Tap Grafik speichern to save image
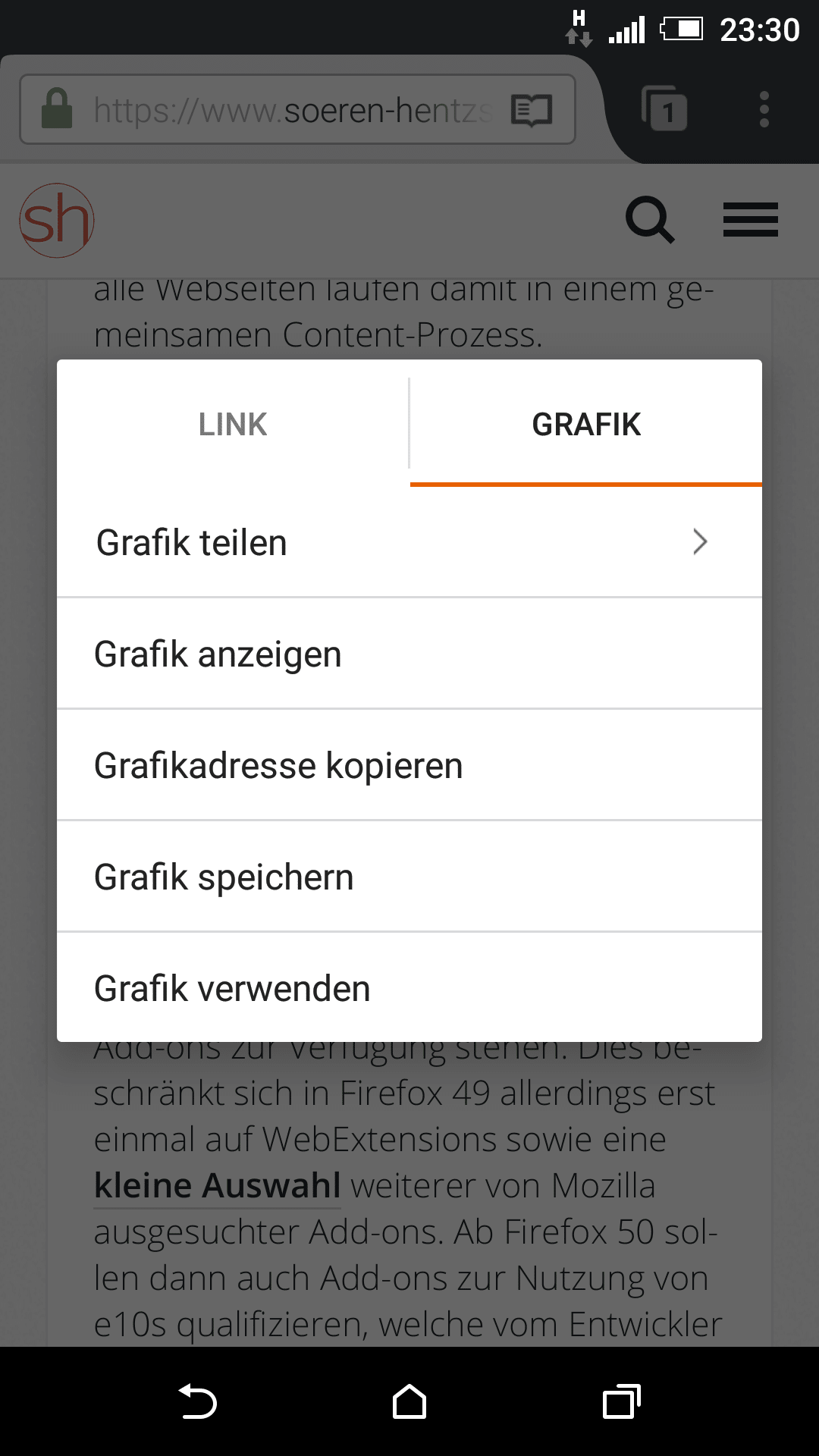This screenshot has height=1456, width=819. [409, 877]
